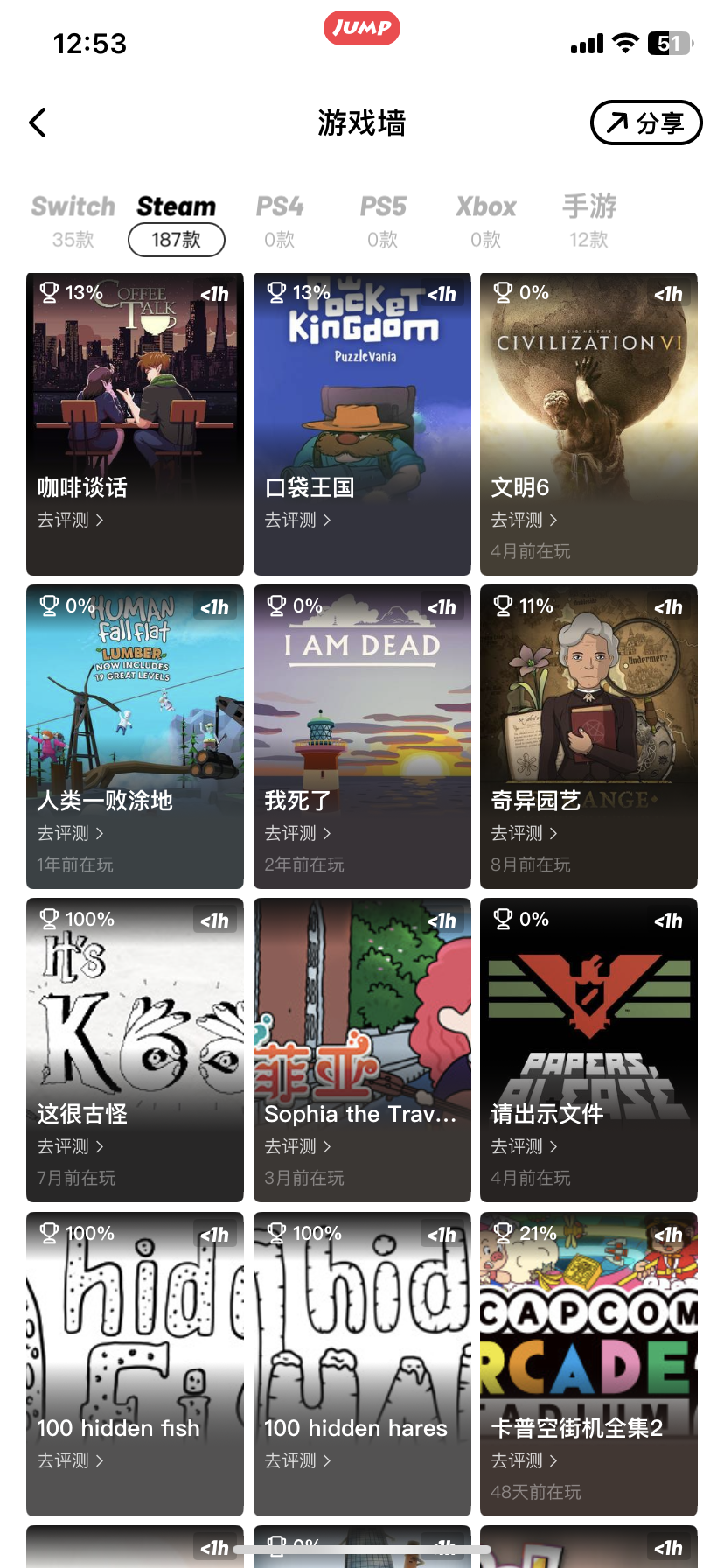This screenshot has height=1568, width=724.
Task: Switch to the Switch platform tab
Action: [73, 221]
